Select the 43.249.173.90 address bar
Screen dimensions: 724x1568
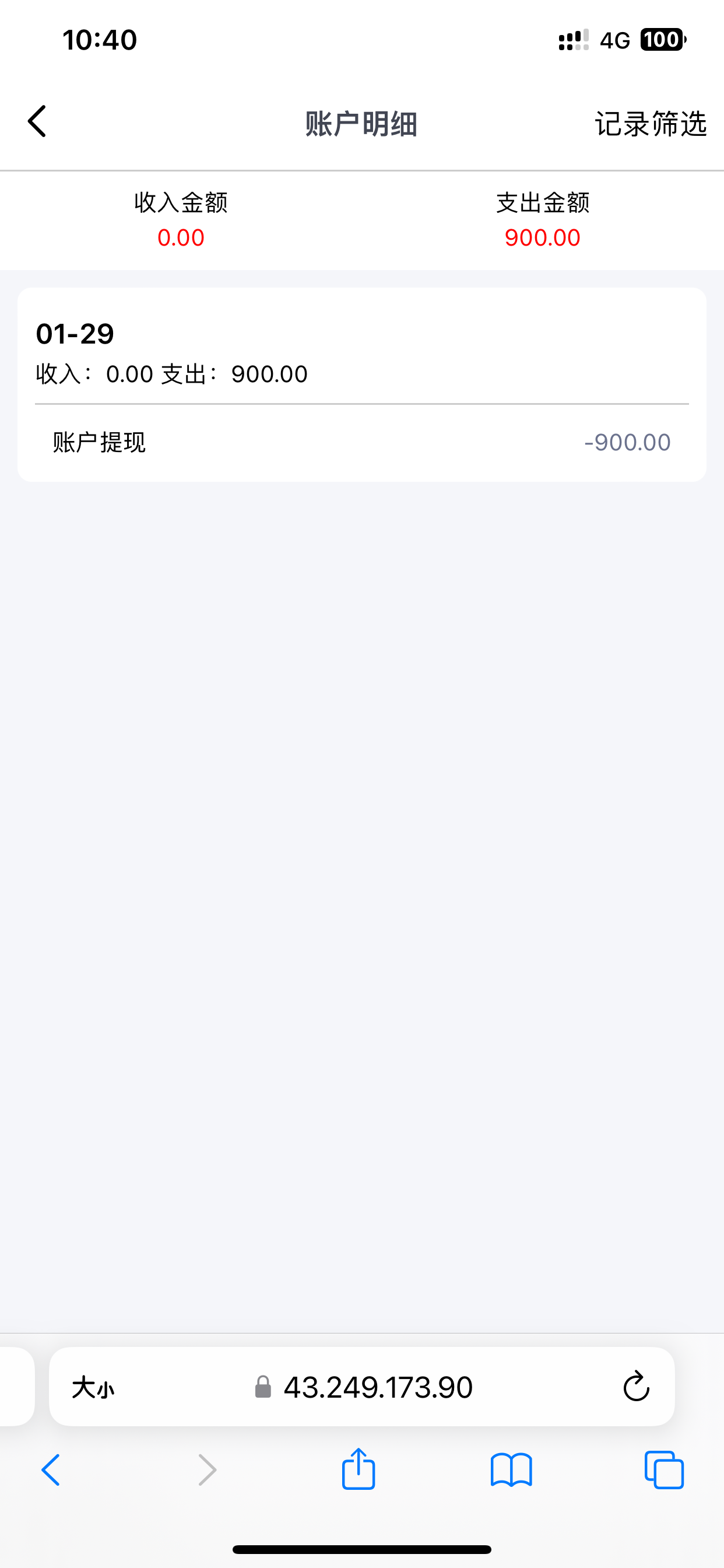pyautogui.click(x=377, y=1388)
